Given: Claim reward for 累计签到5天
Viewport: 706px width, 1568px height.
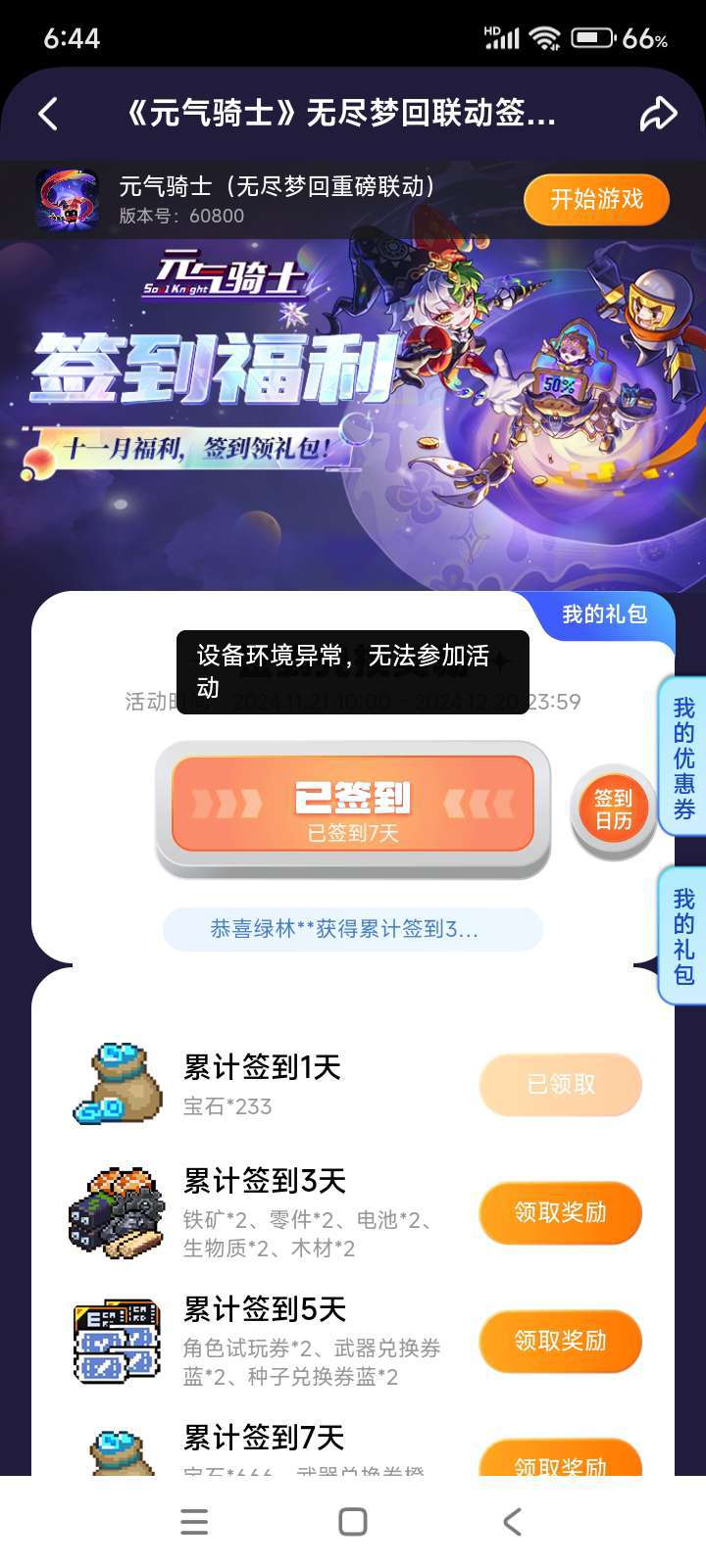Looking at the screenshot, I should click(x=560, y=1341).
